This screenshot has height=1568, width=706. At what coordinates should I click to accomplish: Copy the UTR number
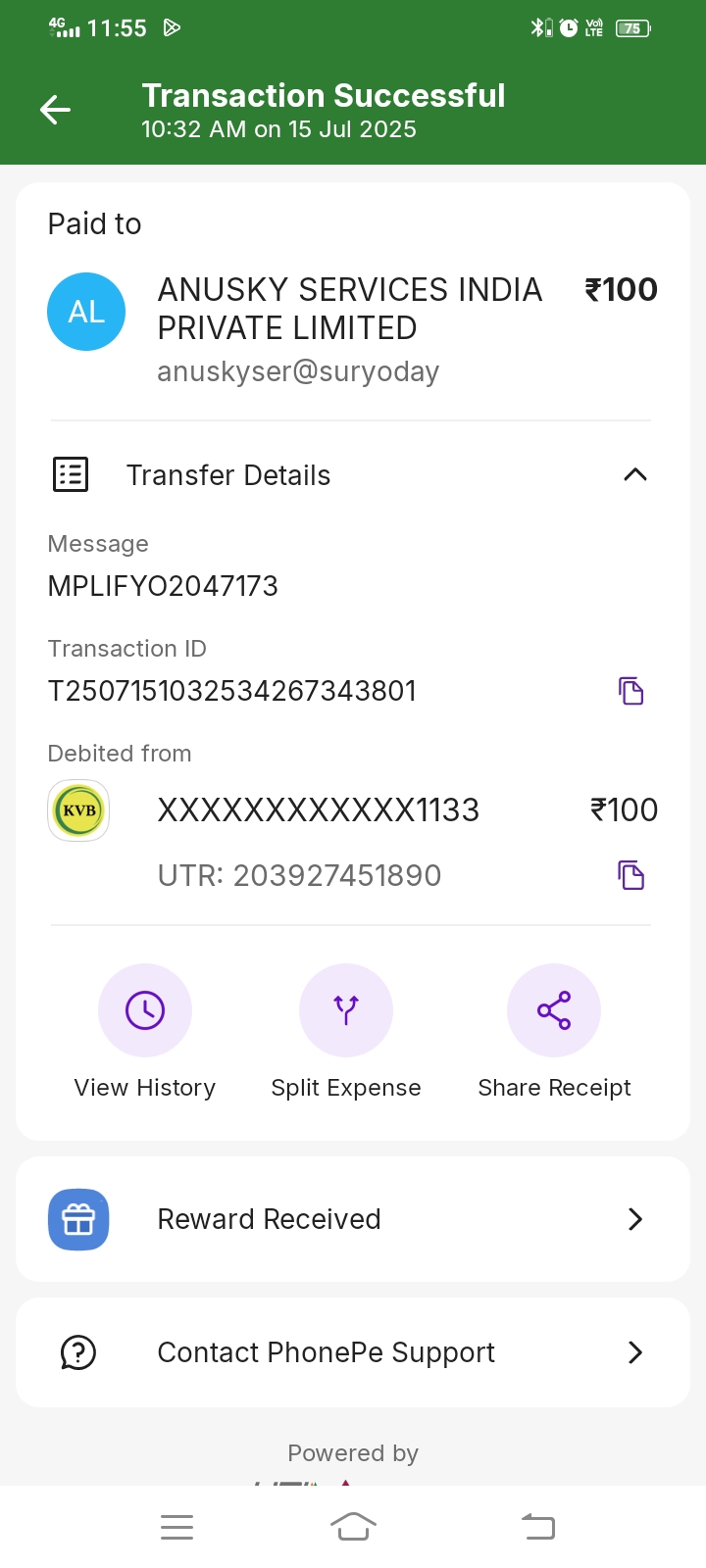pos(630,874)
